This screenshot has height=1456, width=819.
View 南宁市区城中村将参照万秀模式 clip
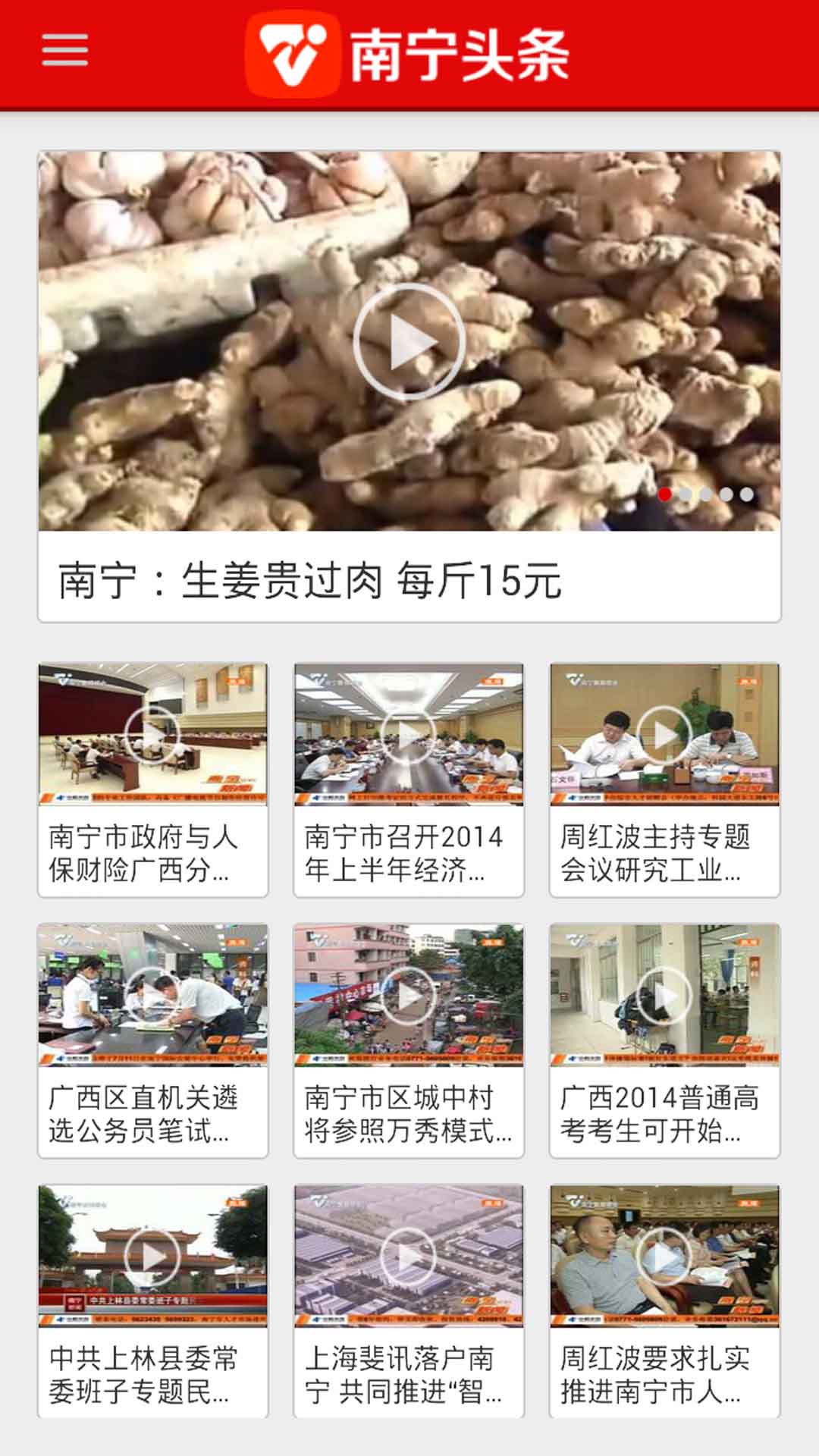409,996
